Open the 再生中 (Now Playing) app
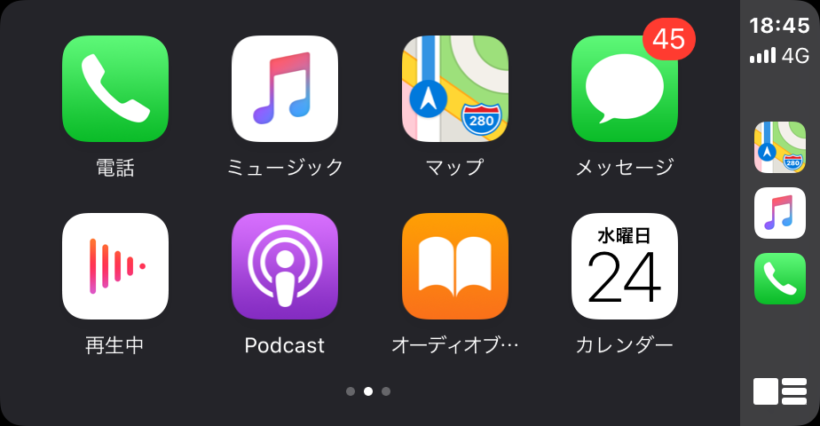The height and width of the screenshot is (426, 820). (115, 266)
